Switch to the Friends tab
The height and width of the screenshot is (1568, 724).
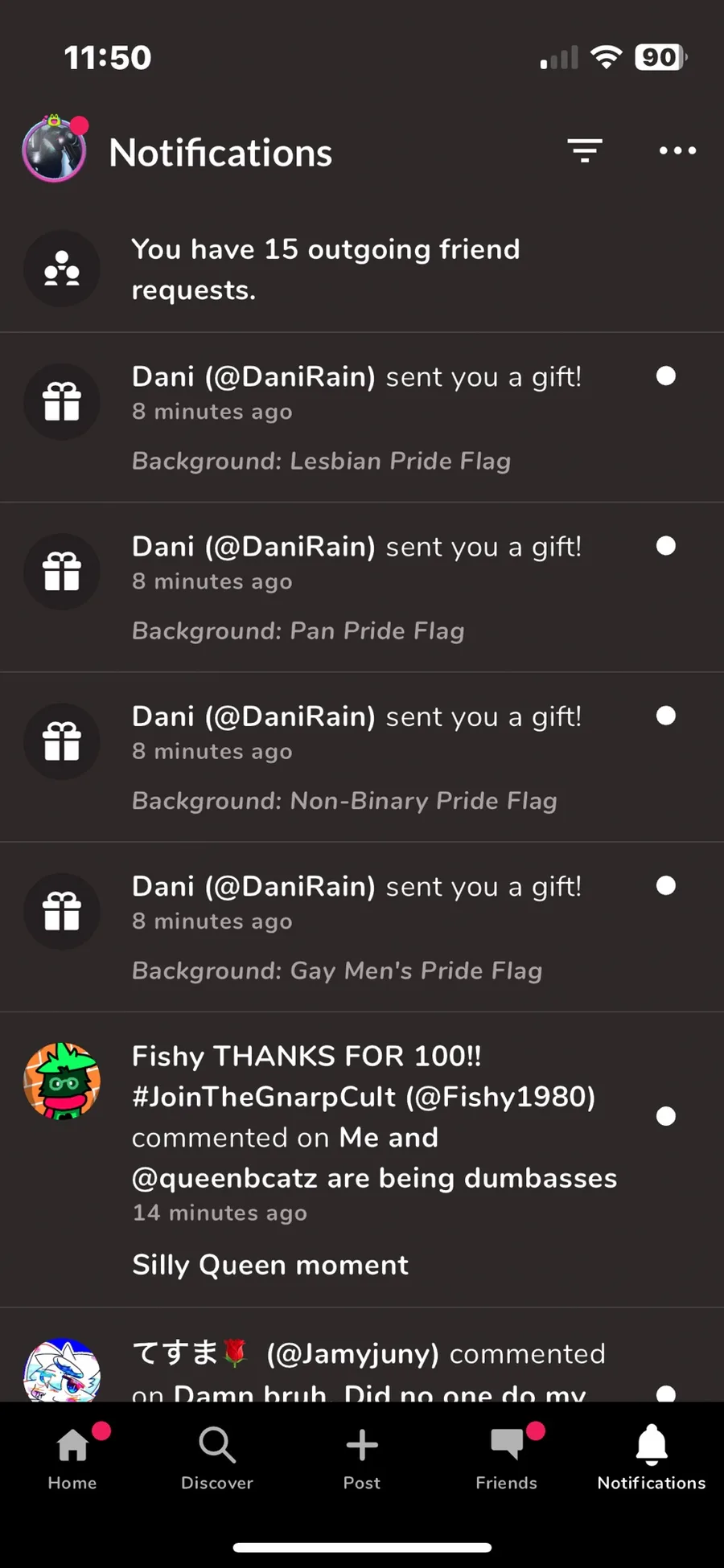[x=507, y=1459]
